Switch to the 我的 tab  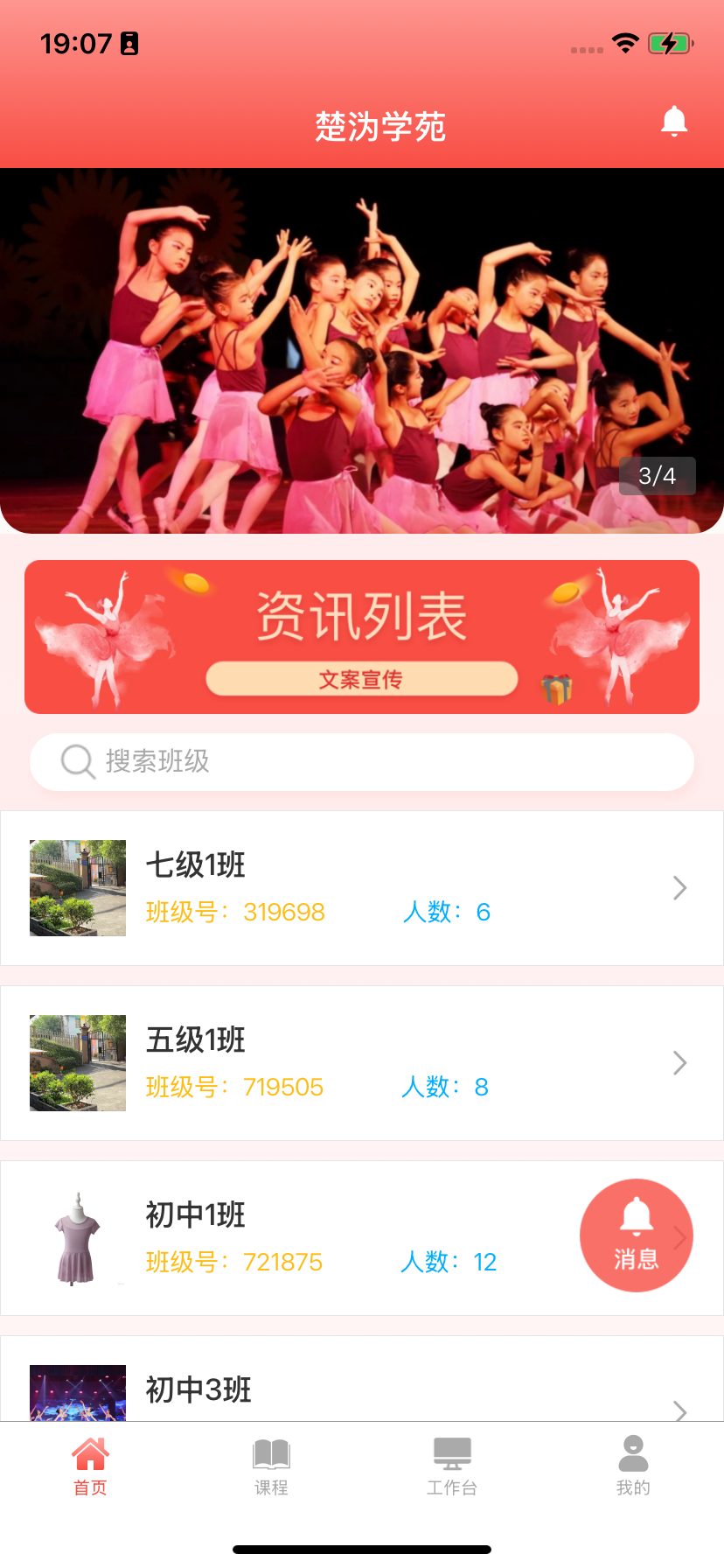(633, 1467)
